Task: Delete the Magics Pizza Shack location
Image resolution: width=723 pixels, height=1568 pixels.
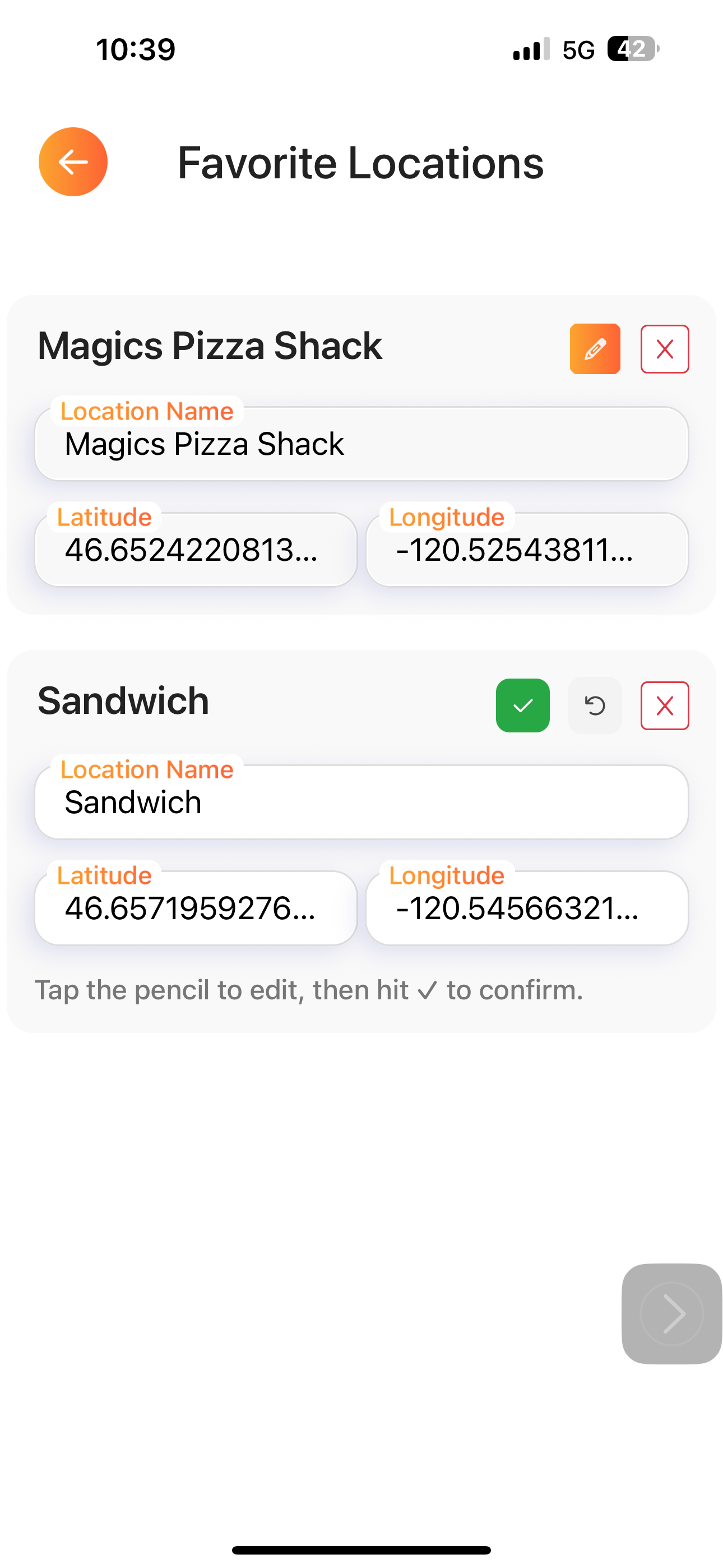Action: pos(665,349)
